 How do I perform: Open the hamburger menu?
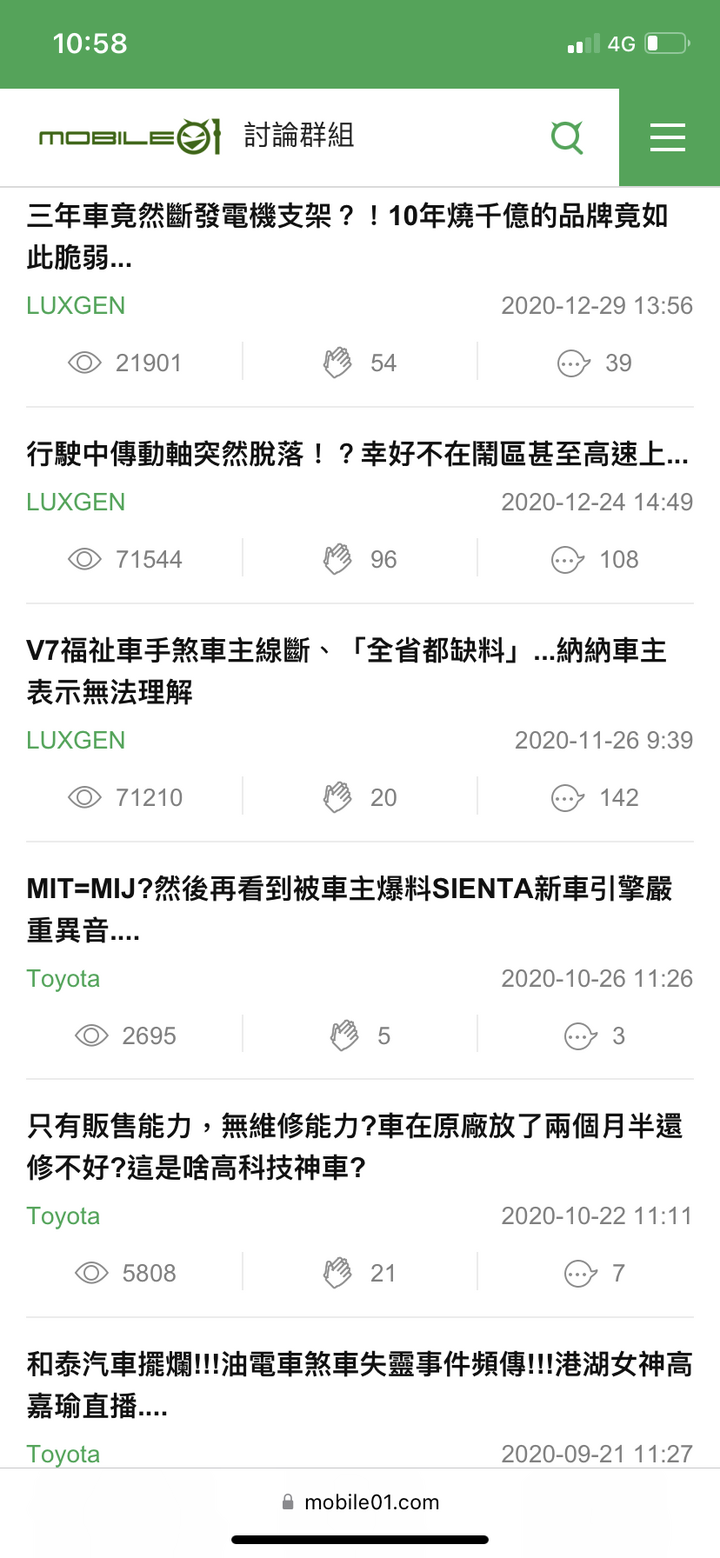tap(668, 137)
